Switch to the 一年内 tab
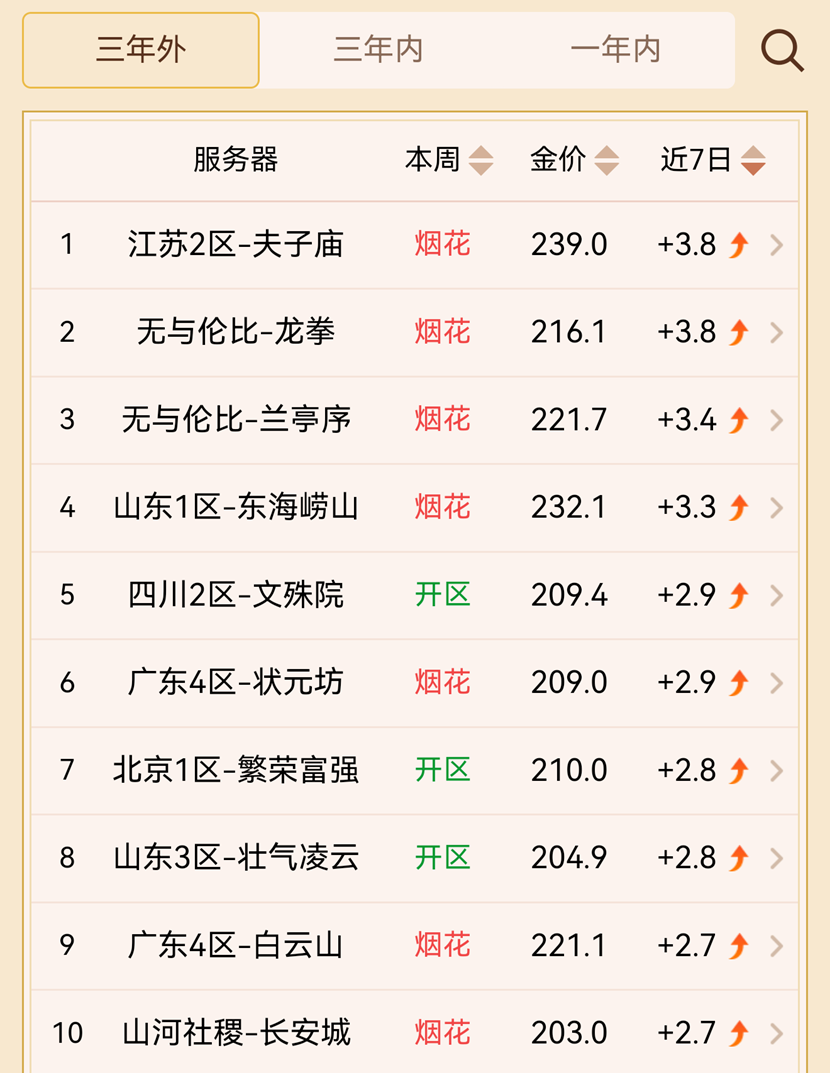 [x=615, y=50]
